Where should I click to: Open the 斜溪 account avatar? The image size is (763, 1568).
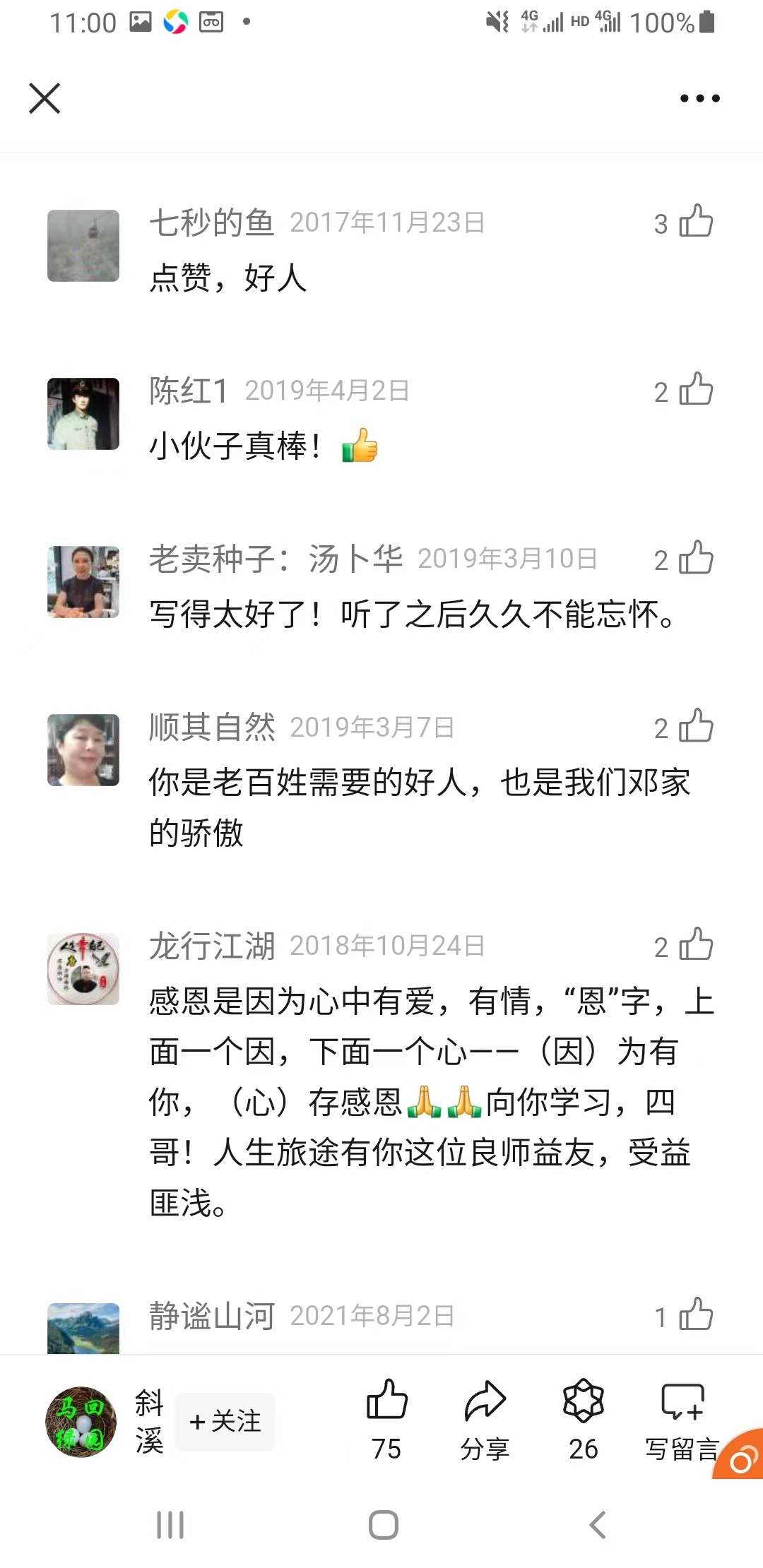81,1422
